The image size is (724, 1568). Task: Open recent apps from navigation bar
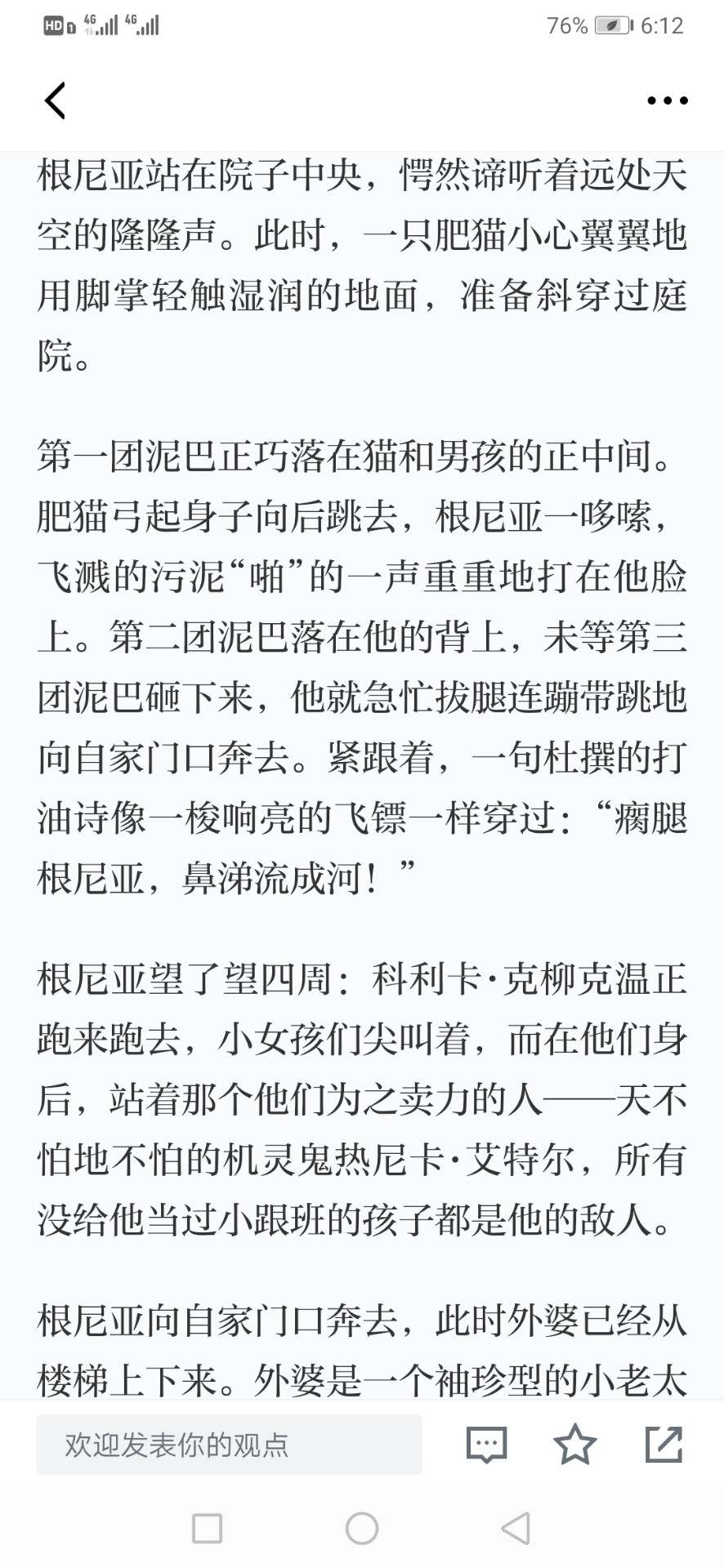point(207,1529)
